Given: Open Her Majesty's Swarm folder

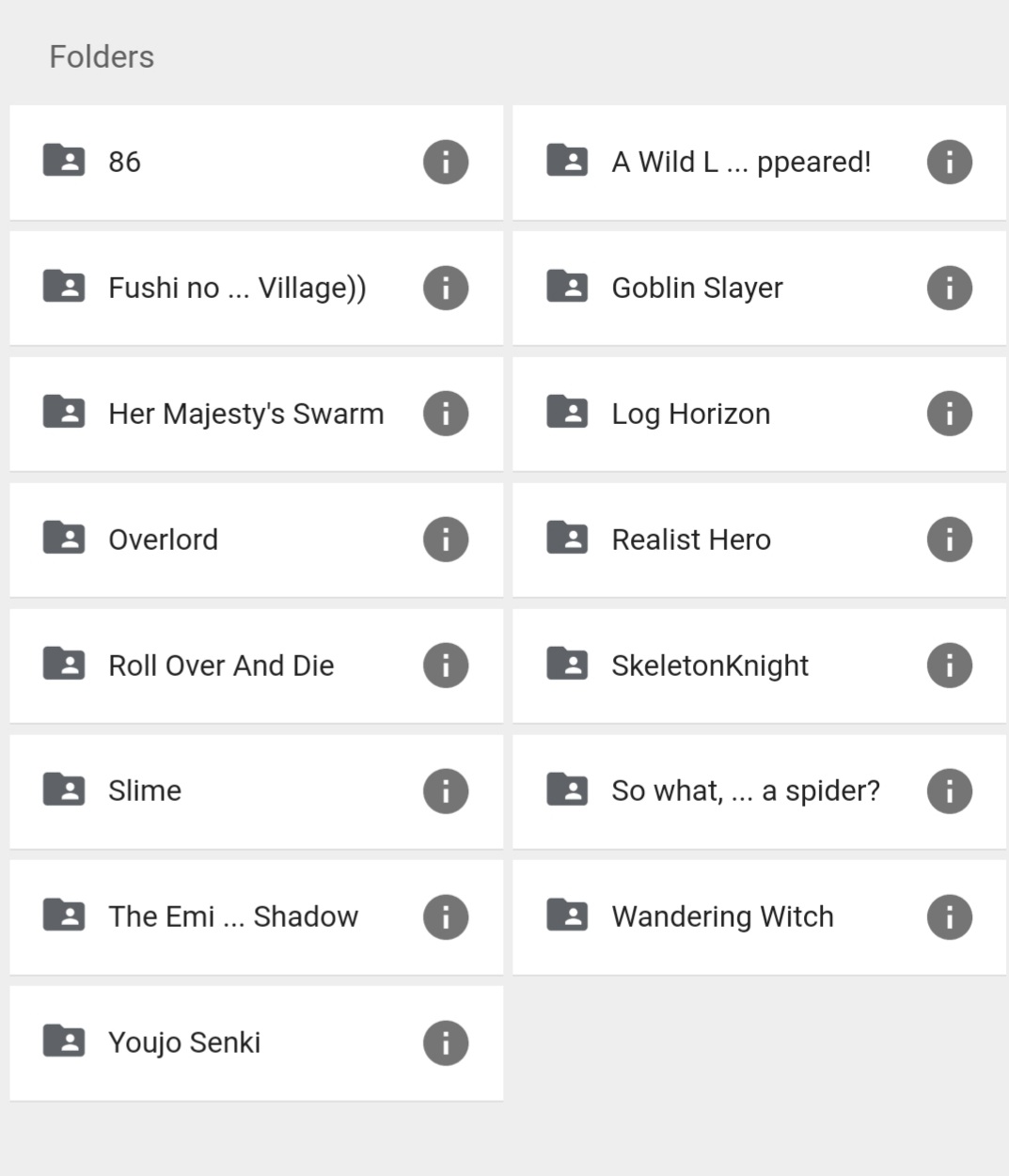Looking at the screenshot, I should 245,414.
